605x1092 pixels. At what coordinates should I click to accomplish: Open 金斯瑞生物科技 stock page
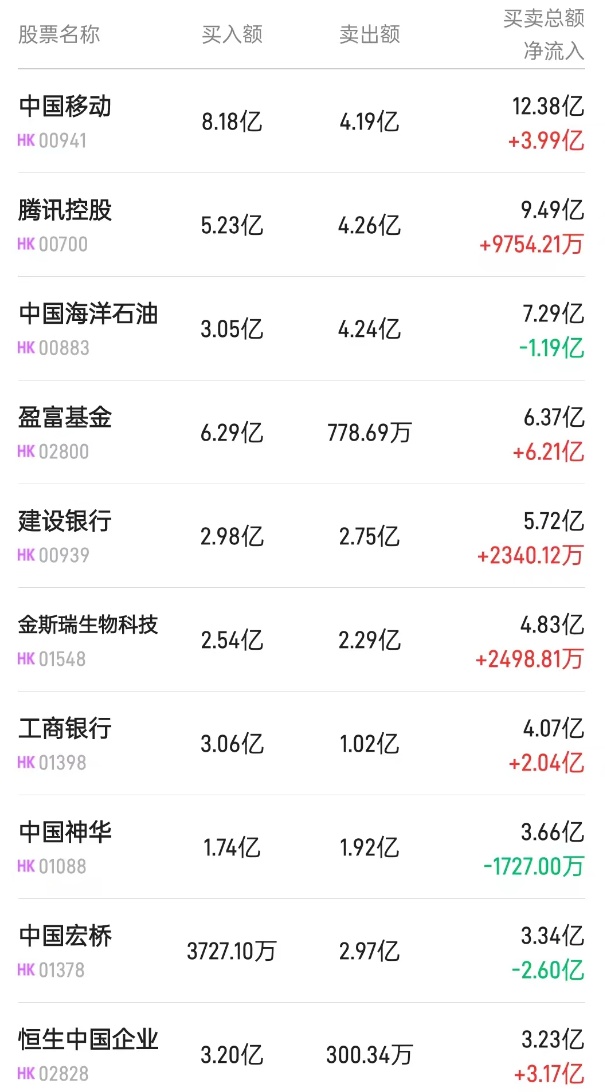(x=88, y=626)
